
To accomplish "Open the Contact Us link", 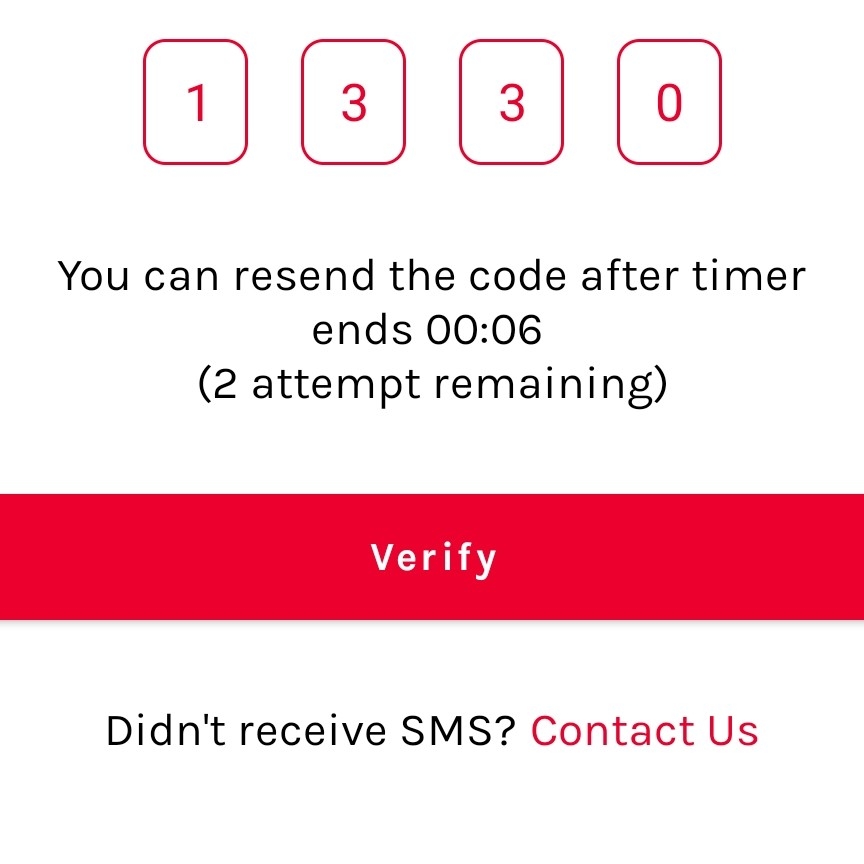I will coord(644,731).
